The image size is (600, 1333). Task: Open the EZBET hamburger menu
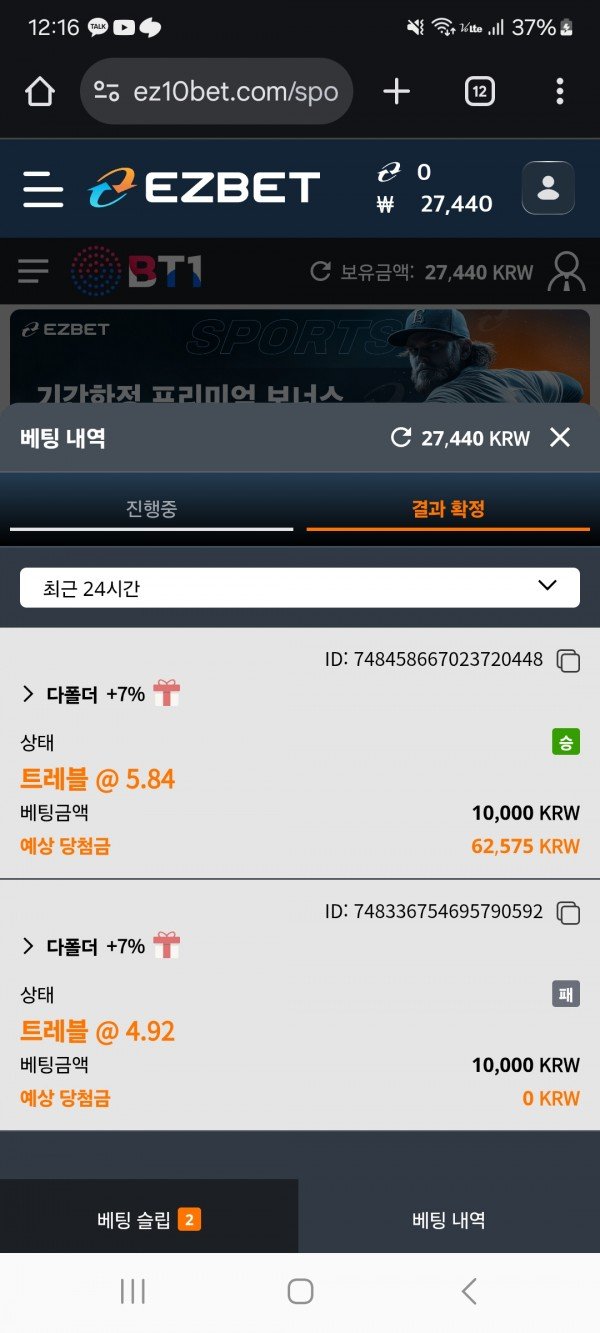(43, 188)
